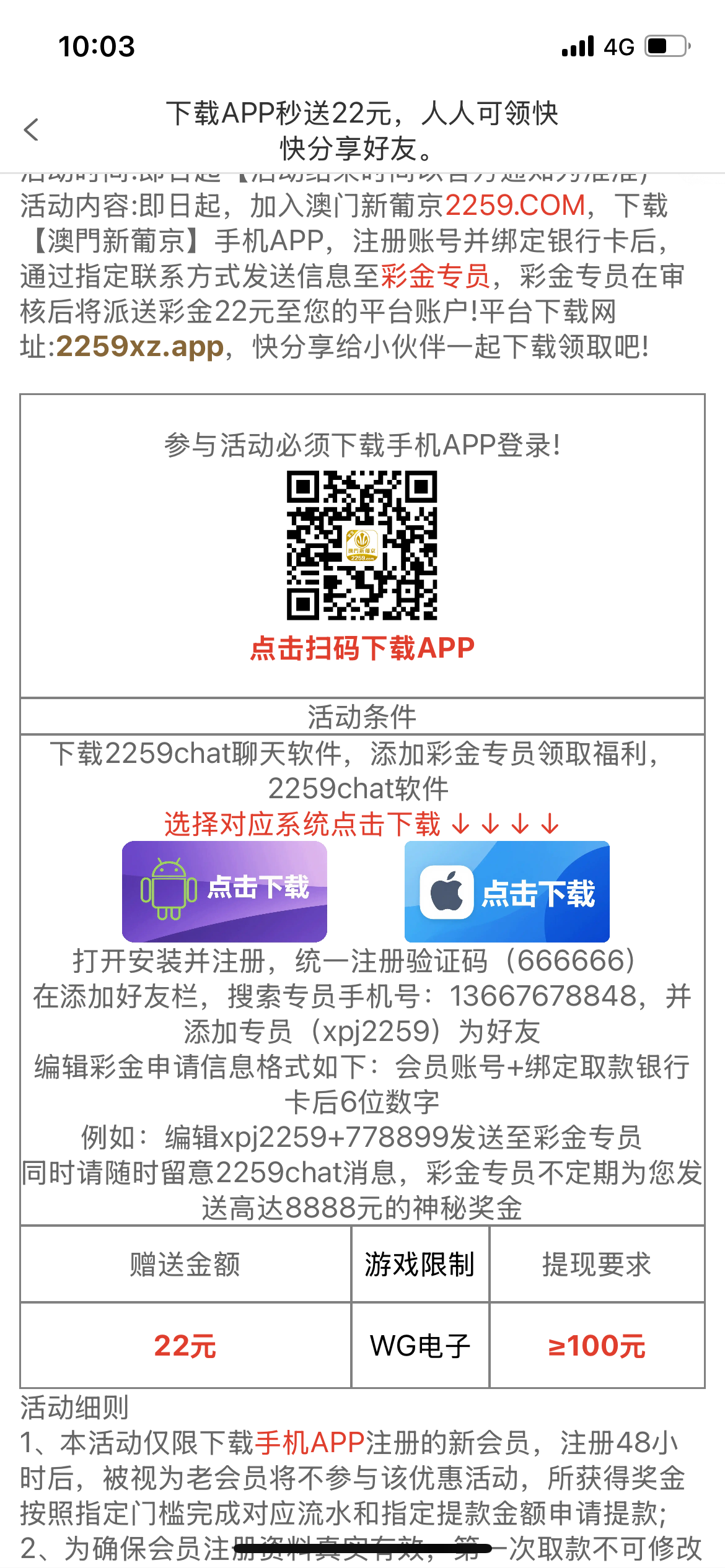Tap the blue Apple 点击下载 button
The height and width of the screenshot is (1568, 725).
pyautogui.click(x=507, y=892)
